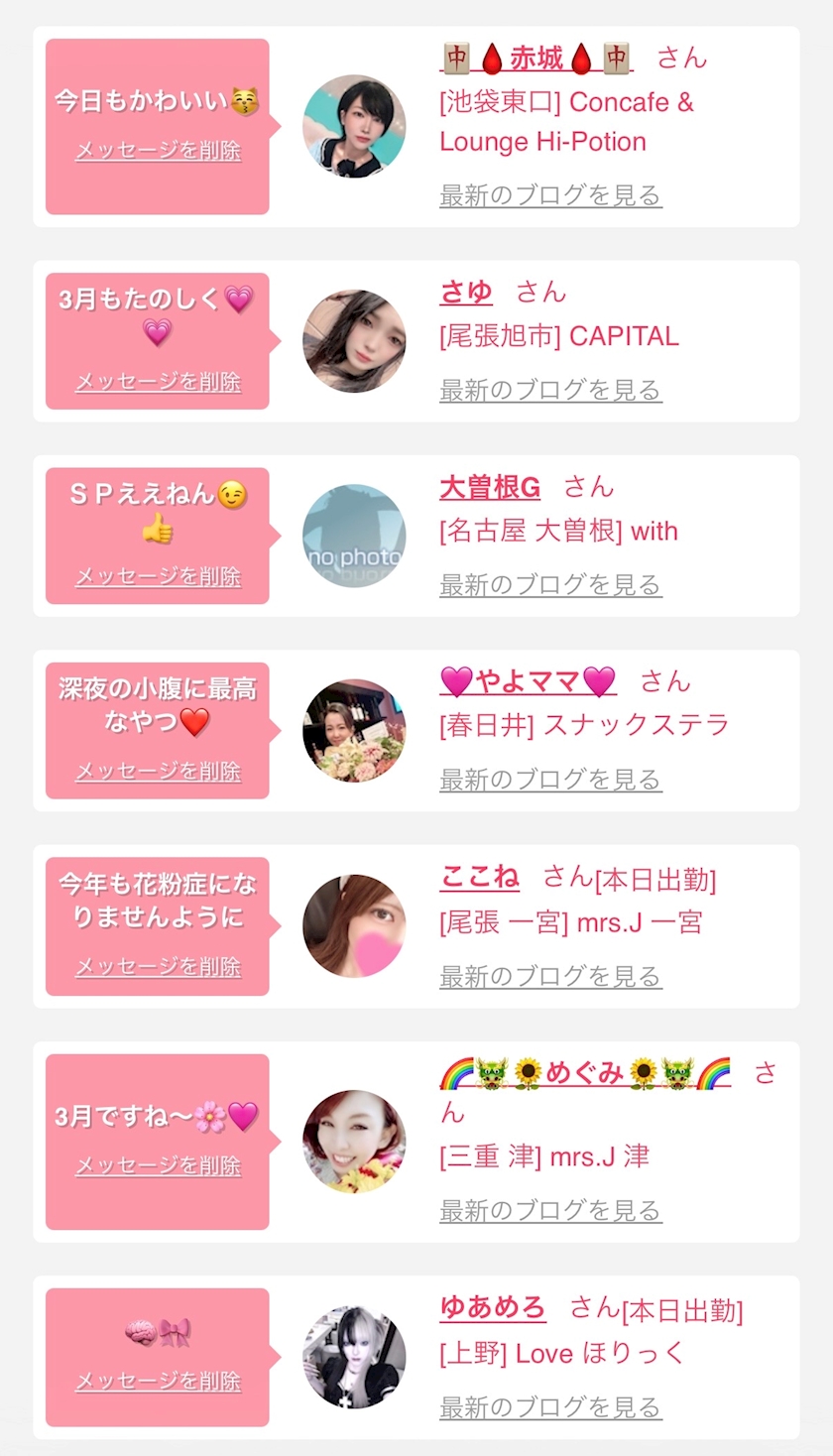Viewport: 833px width, 1456px height.
Task: Delete the 今年も花粉症になりませんように message
Action: (158, 966)
